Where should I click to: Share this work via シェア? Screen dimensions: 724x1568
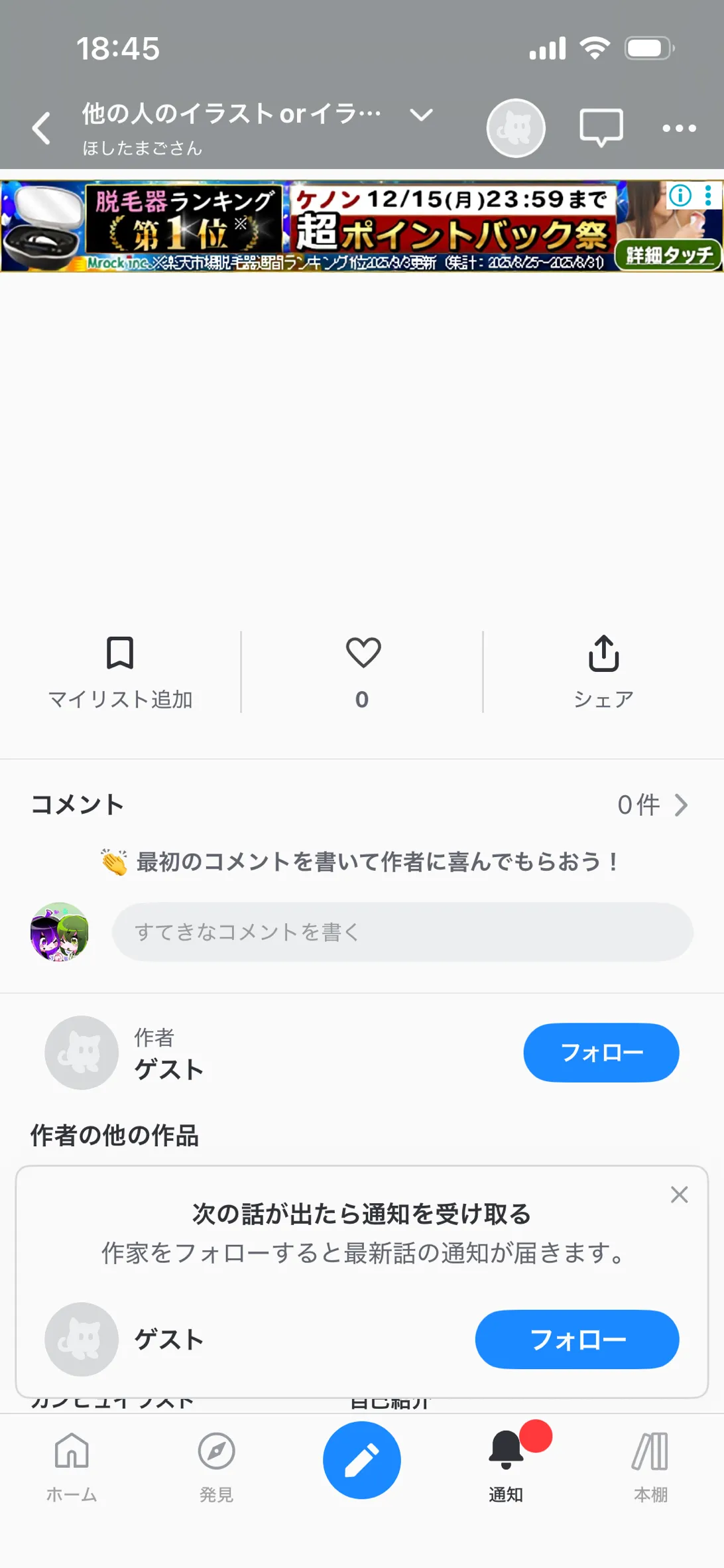click(603, 671)
